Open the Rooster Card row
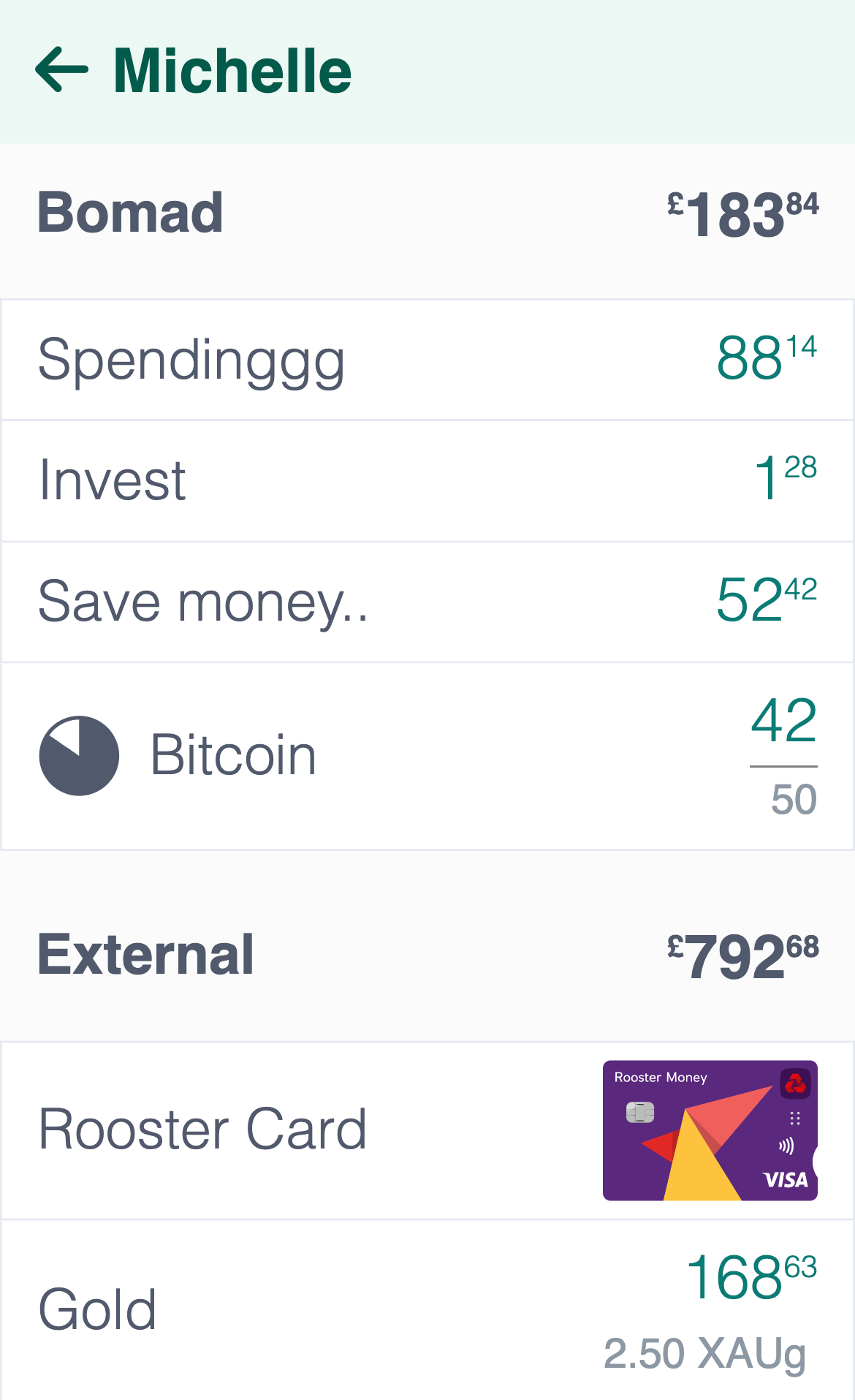The width and height of the screenshot is (855, 1400). (x=427, y=1130)
